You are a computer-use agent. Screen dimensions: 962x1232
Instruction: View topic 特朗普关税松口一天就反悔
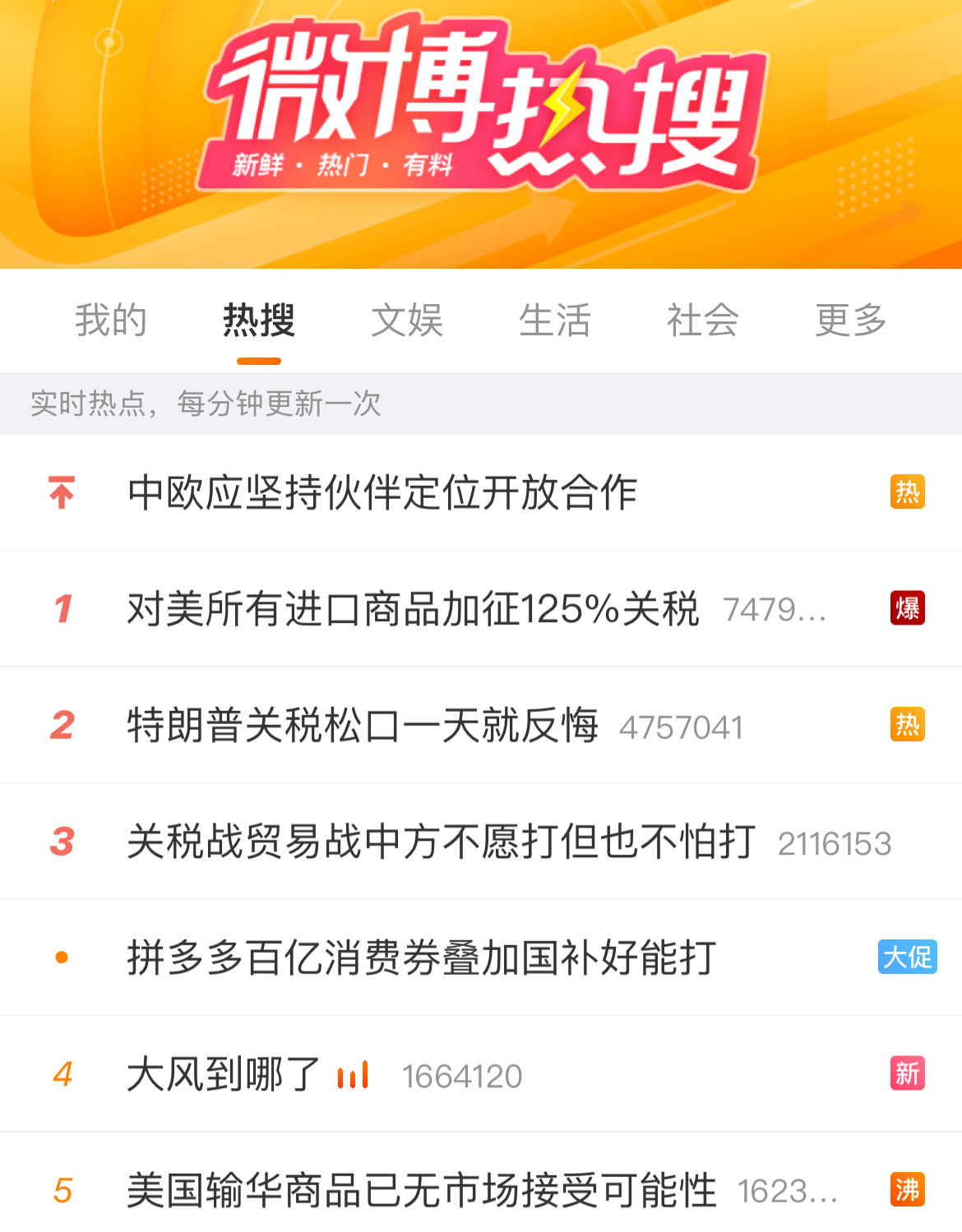[363, 726]
